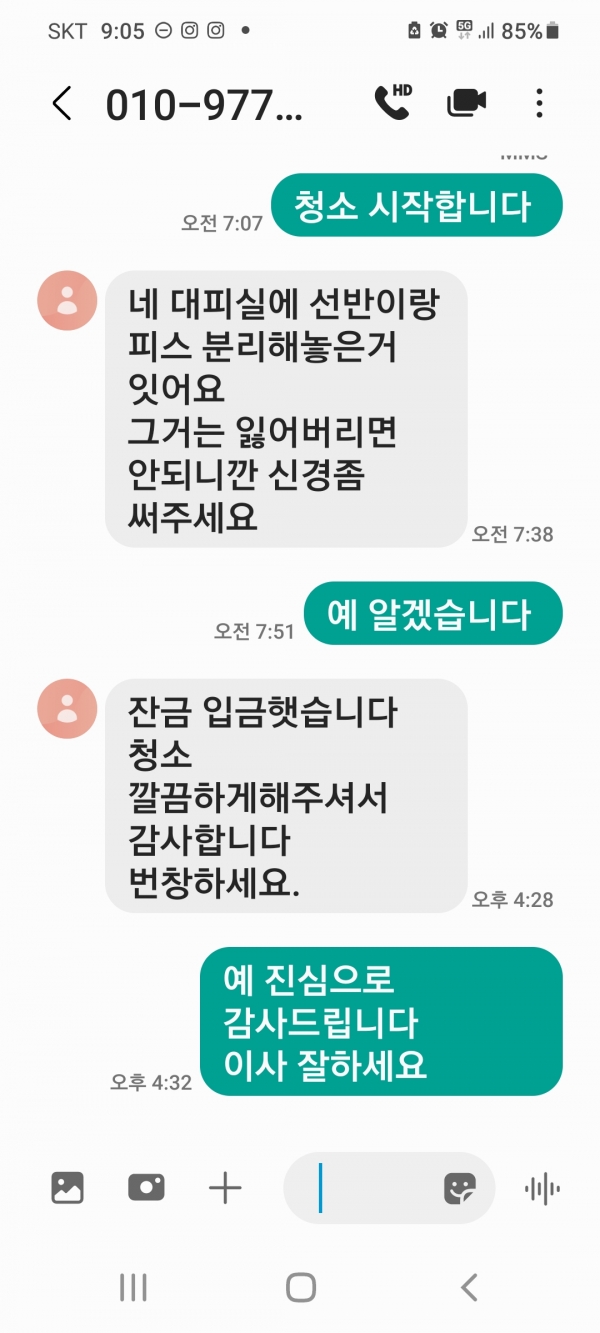Open the sticker and emoji picker
This screenshot has width=600, height=1333.
459,1188
